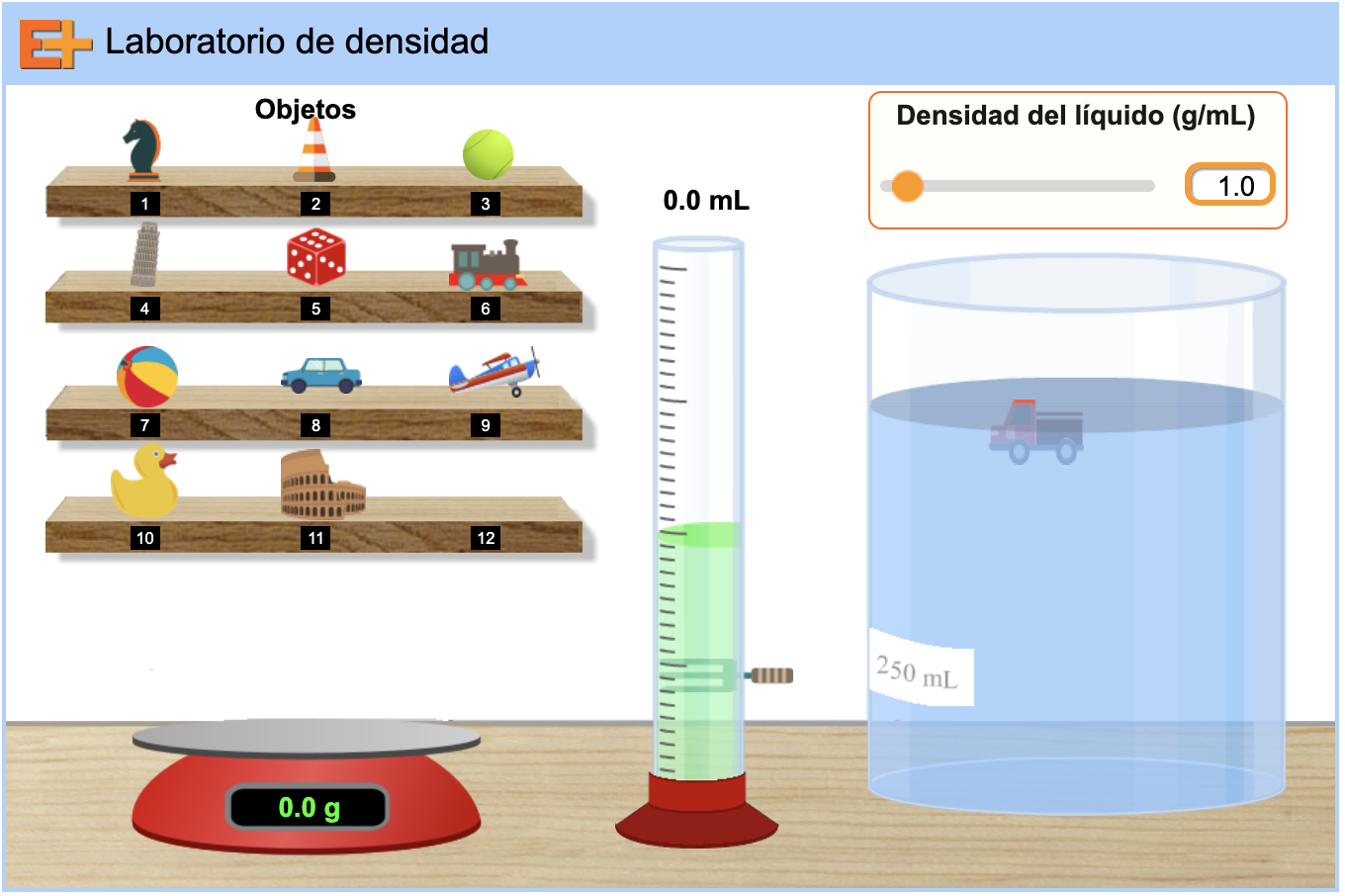Choose the toy train object 6

485,265
